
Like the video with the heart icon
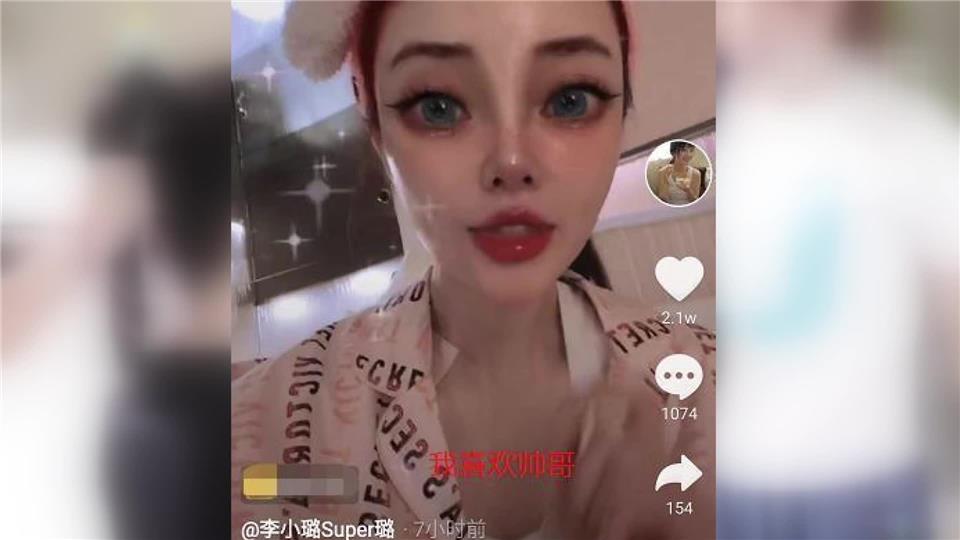(679, 278)
